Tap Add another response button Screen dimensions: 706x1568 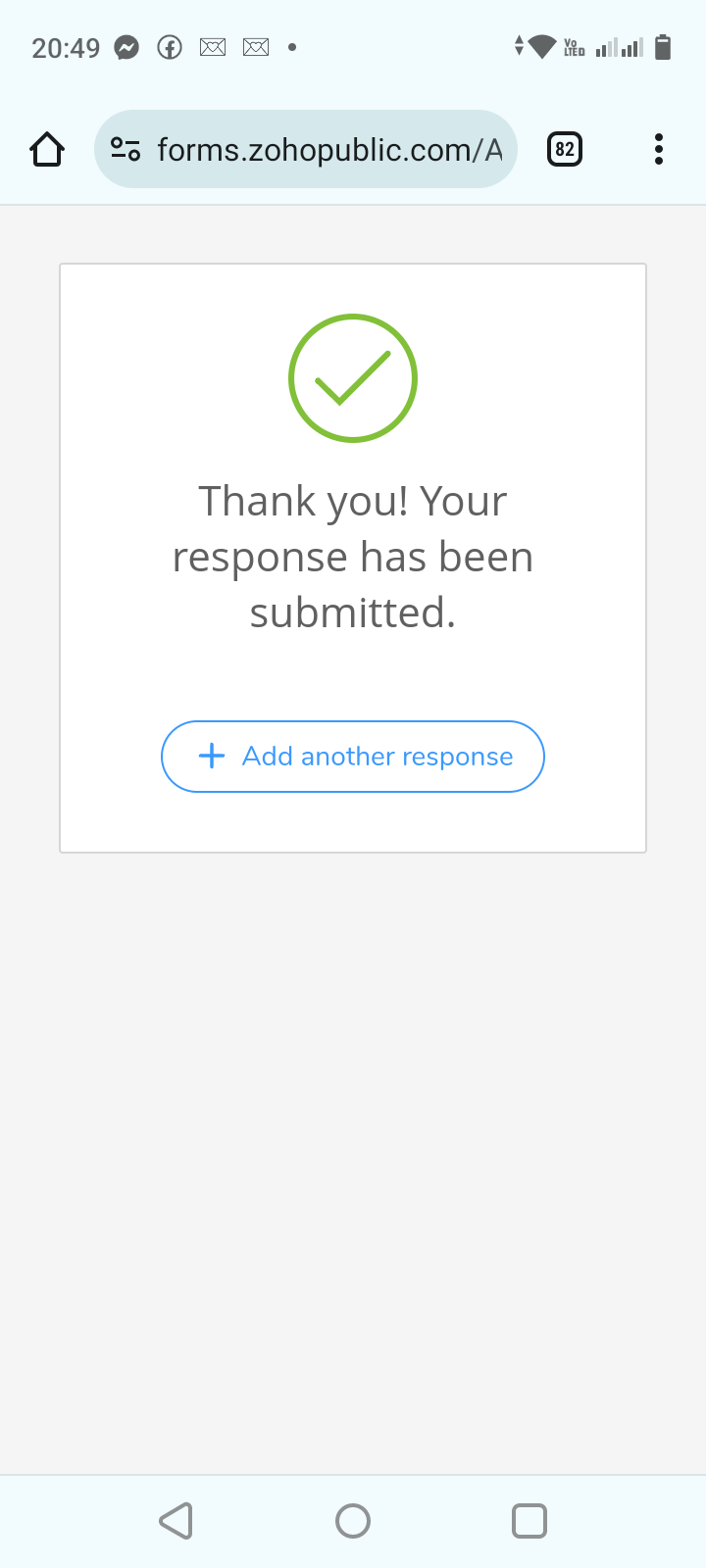[353, 757]
